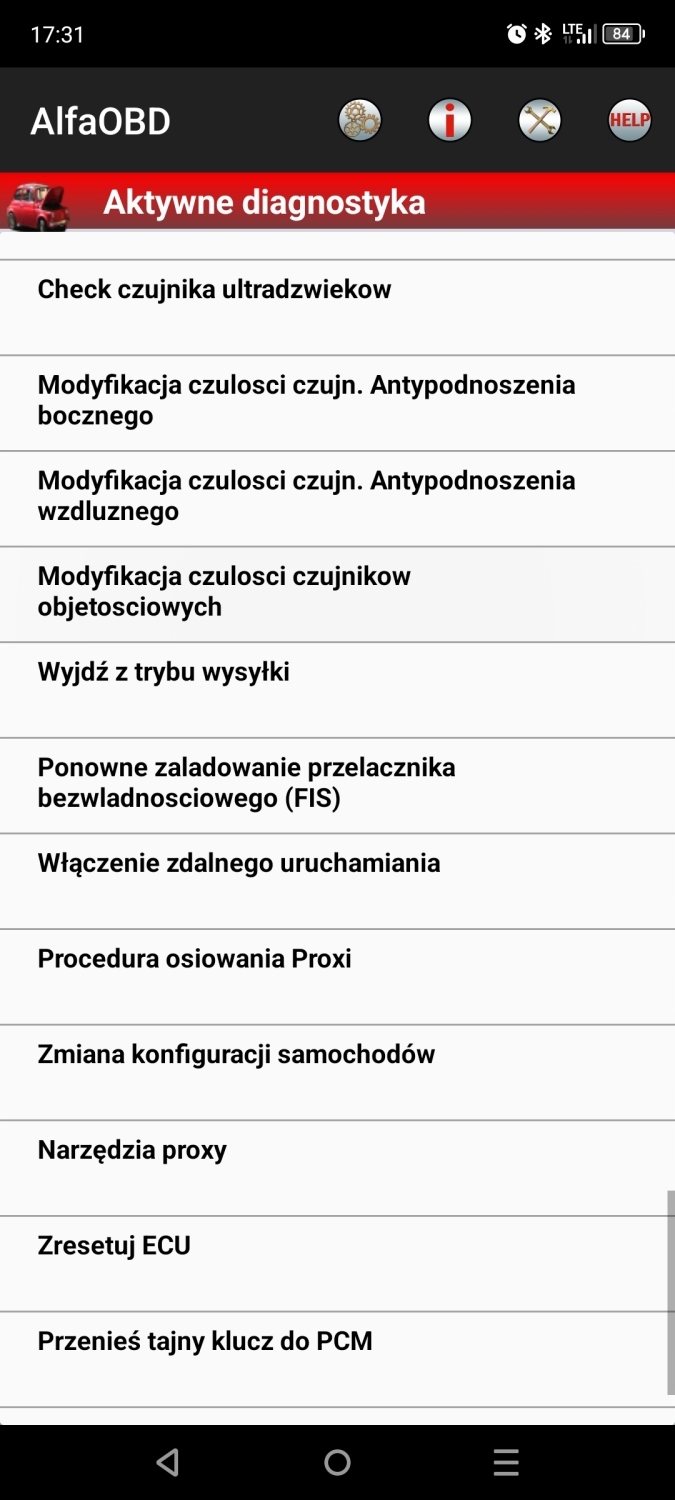Choose Wyjdź z trybu wysyłki
The width and height of the screenshot is (675, 1500).
pyautogui.click(x=337, y=688)
